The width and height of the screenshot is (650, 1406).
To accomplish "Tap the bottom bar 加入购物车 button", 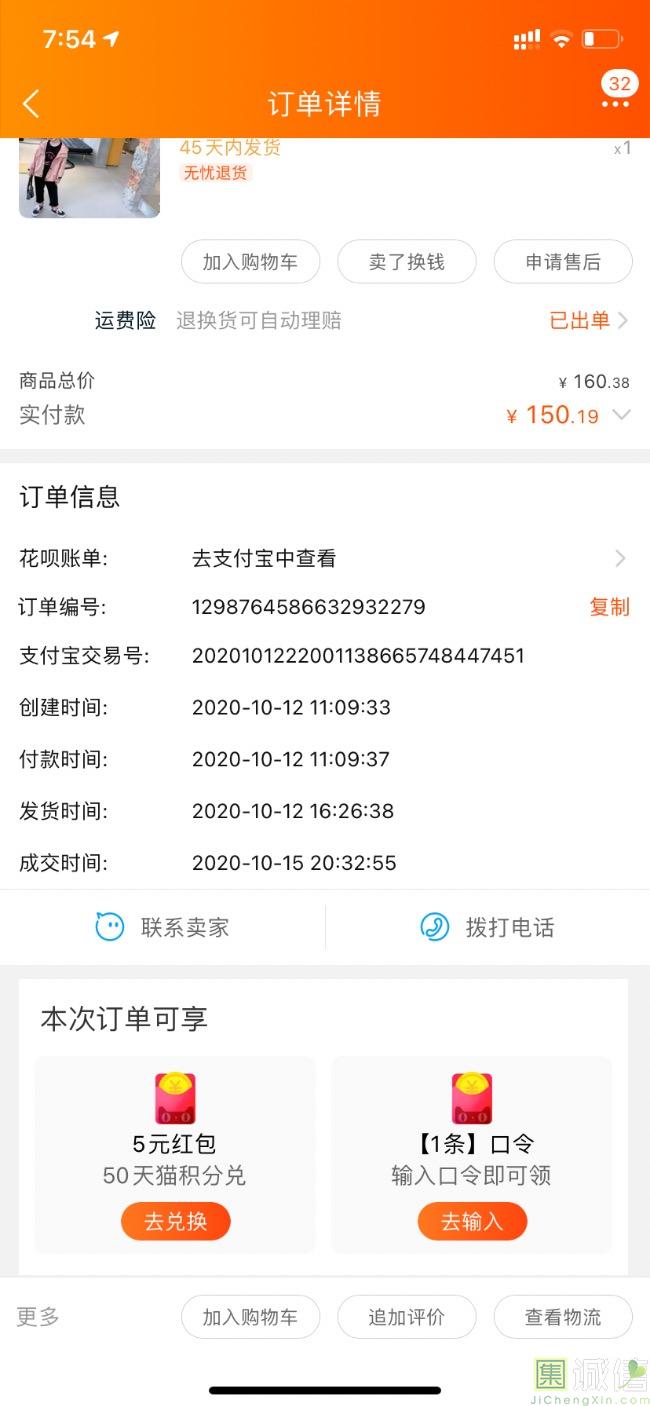I will pos(250,1317).
